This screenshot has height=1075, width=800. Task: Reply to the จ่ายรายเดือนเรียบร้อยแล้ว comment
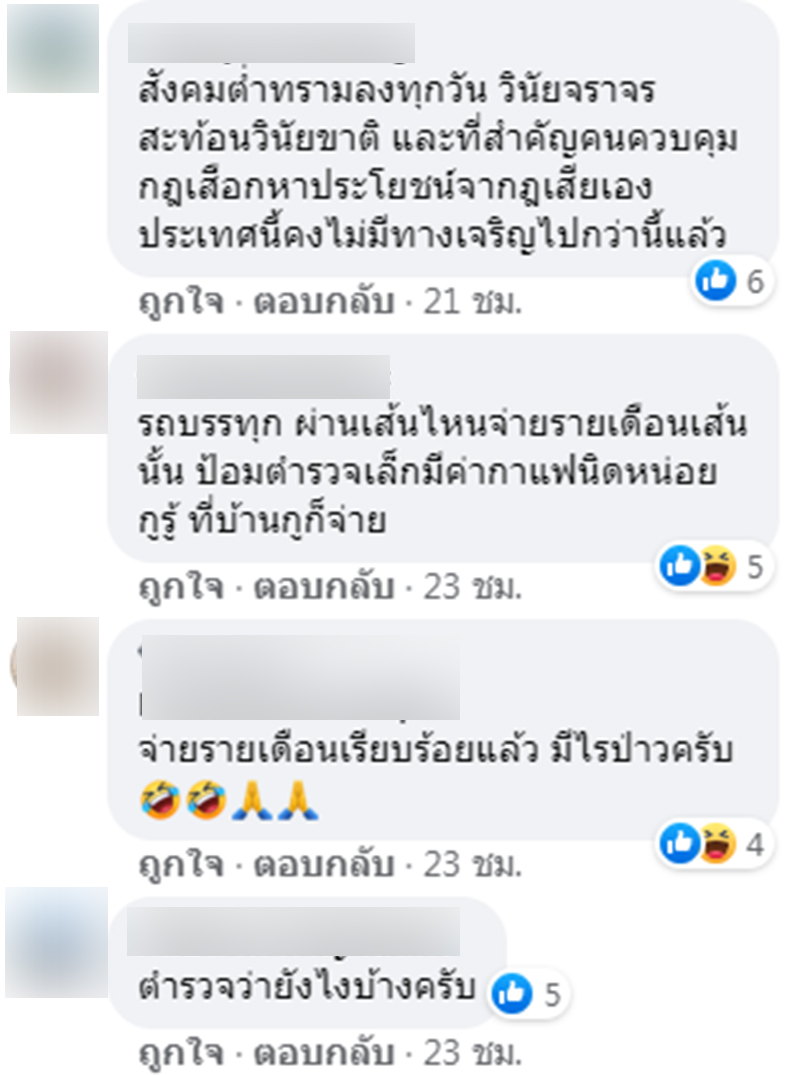click(323, 864)
